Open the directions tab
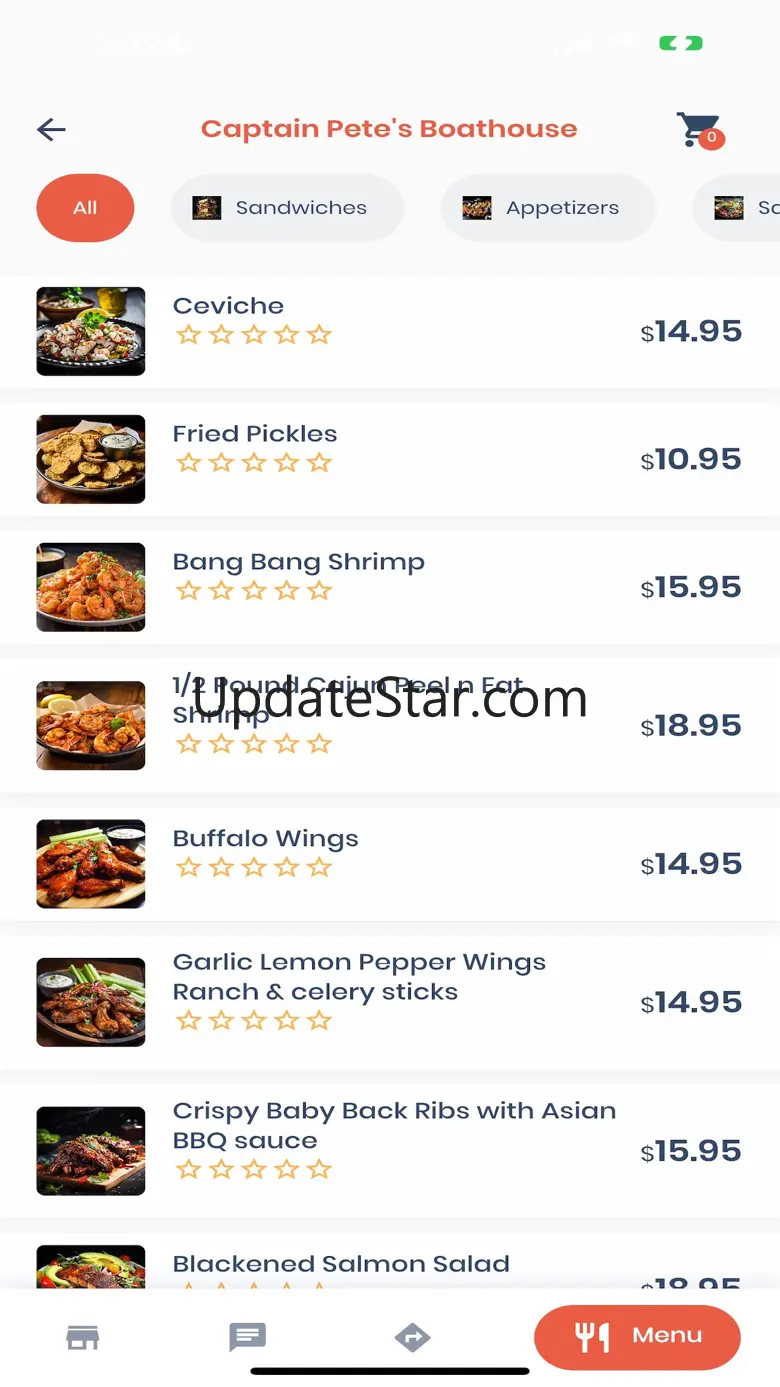The image size is (780, 1387). click(412, 1337)
